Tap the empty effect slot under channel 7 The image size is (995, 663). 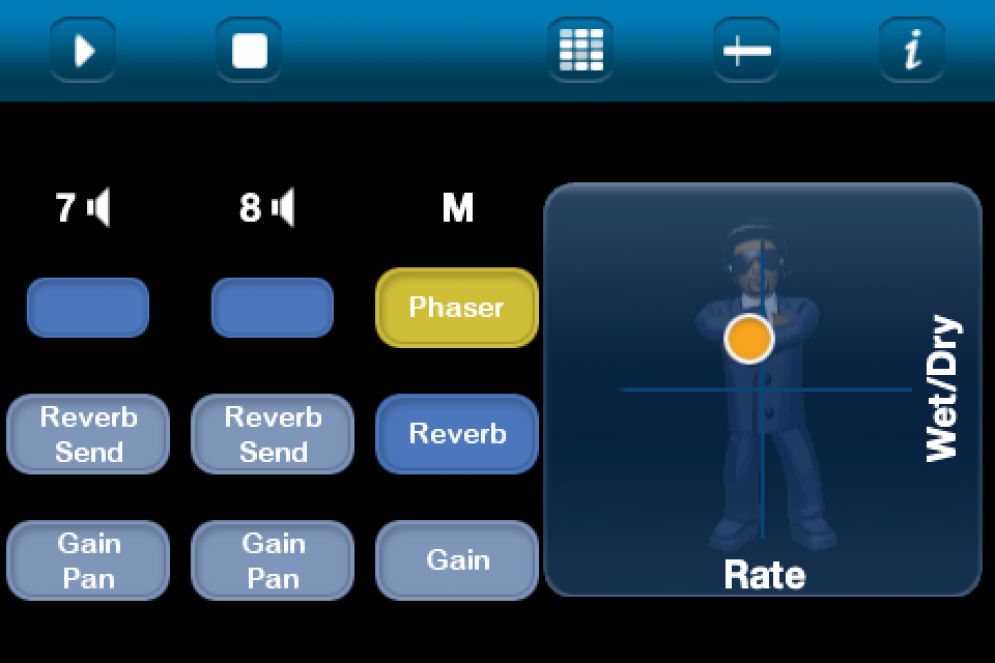[x=88, y=307]
